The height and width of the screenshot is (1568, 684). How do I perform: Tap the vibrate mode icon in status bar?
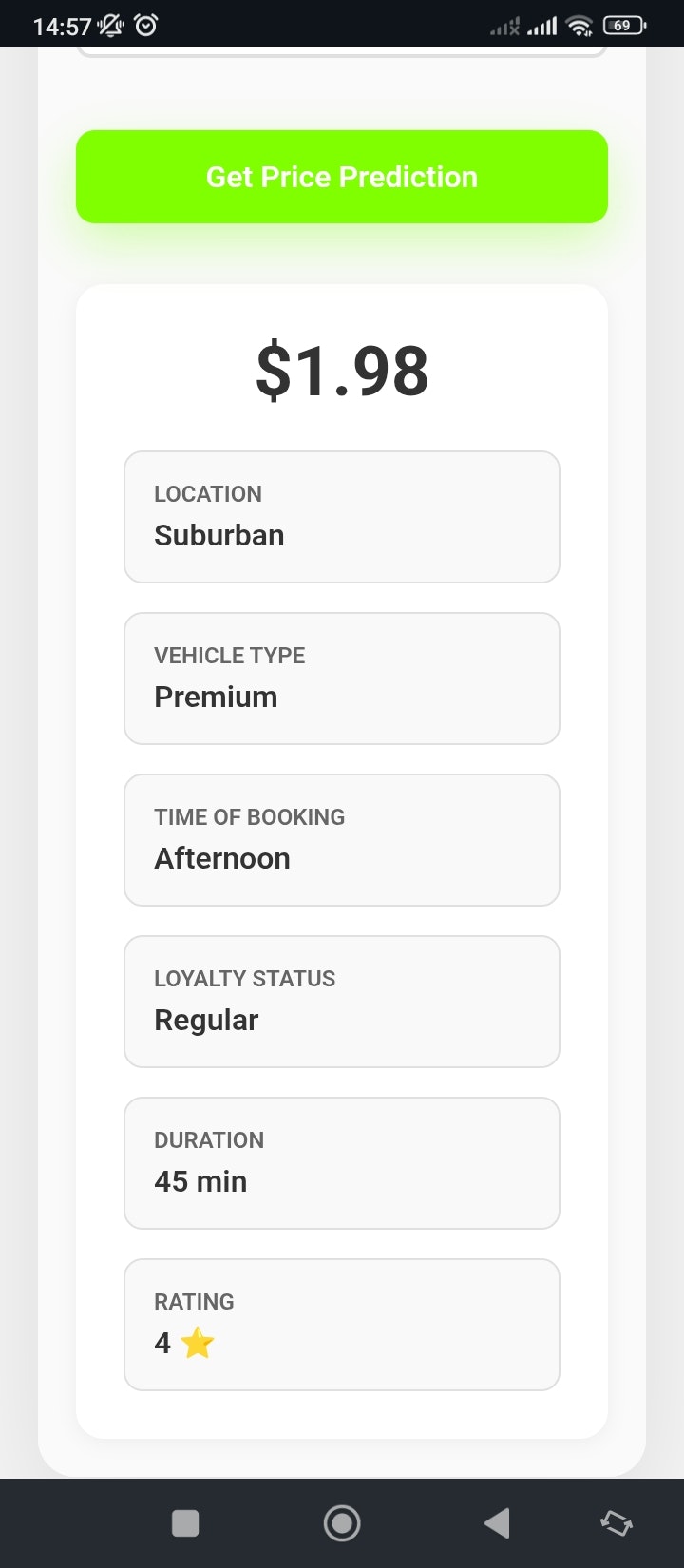point(108,25)
